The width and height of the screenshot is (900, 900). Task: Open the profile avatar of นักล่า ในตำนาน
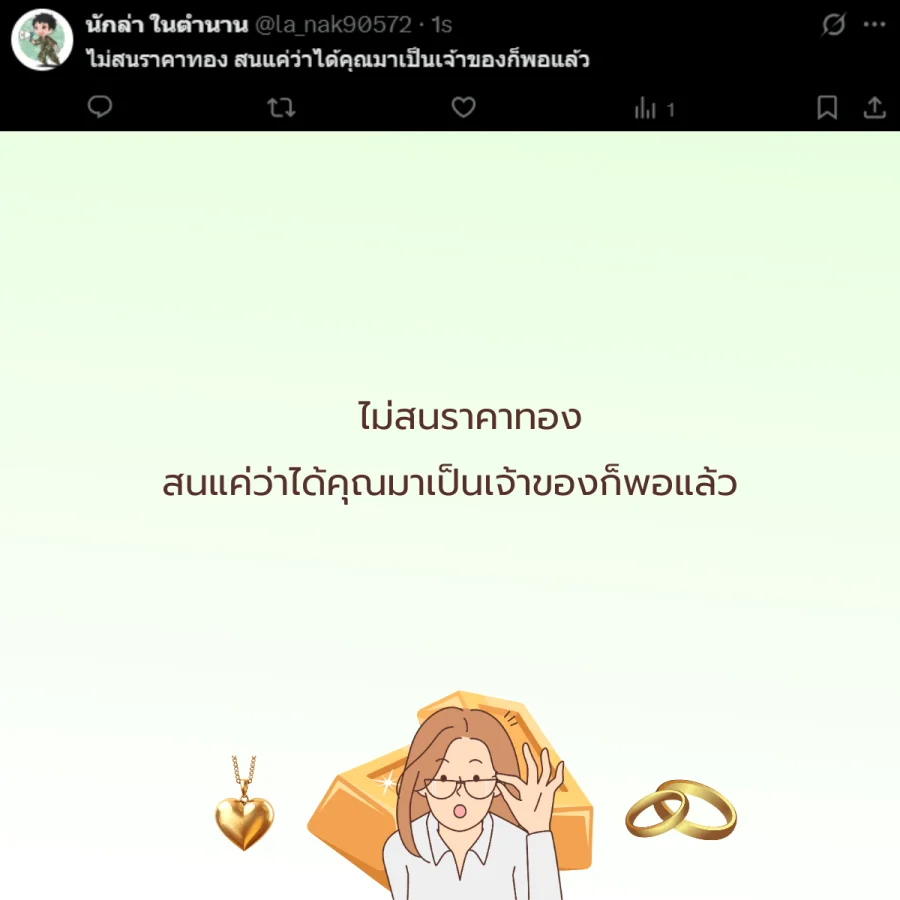(43, 40)
